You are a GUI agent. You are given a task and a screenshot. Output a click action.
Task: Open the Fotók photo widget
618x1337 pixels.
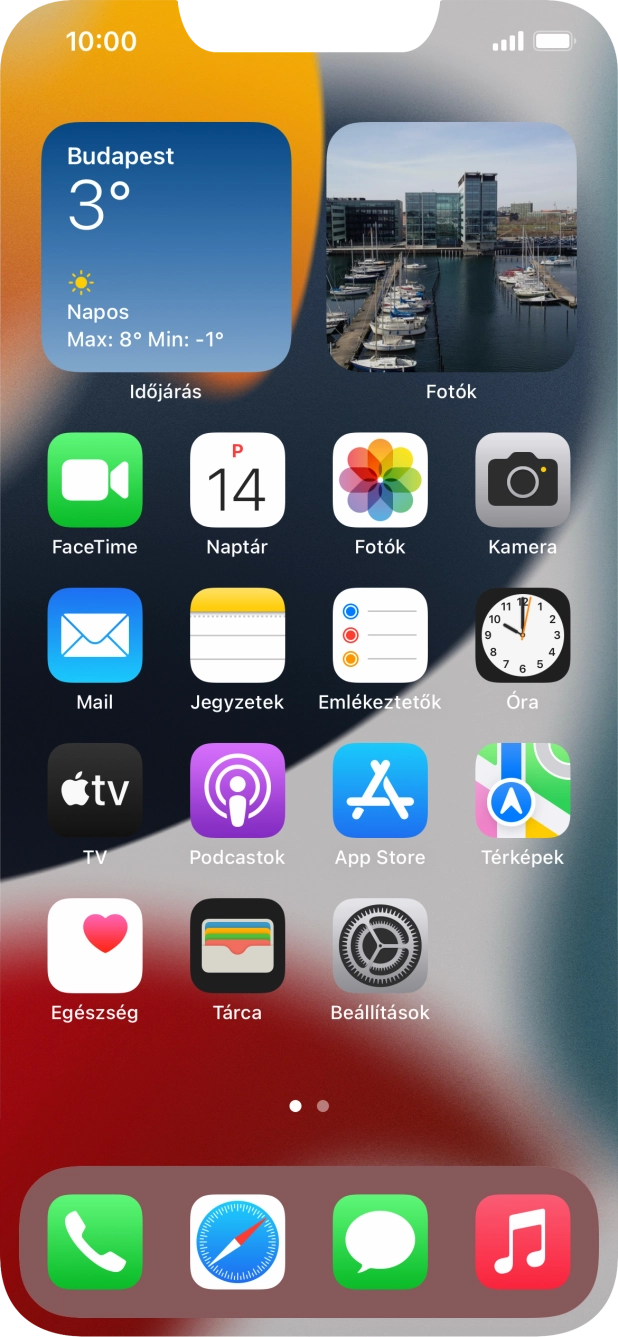click(451, 247)
